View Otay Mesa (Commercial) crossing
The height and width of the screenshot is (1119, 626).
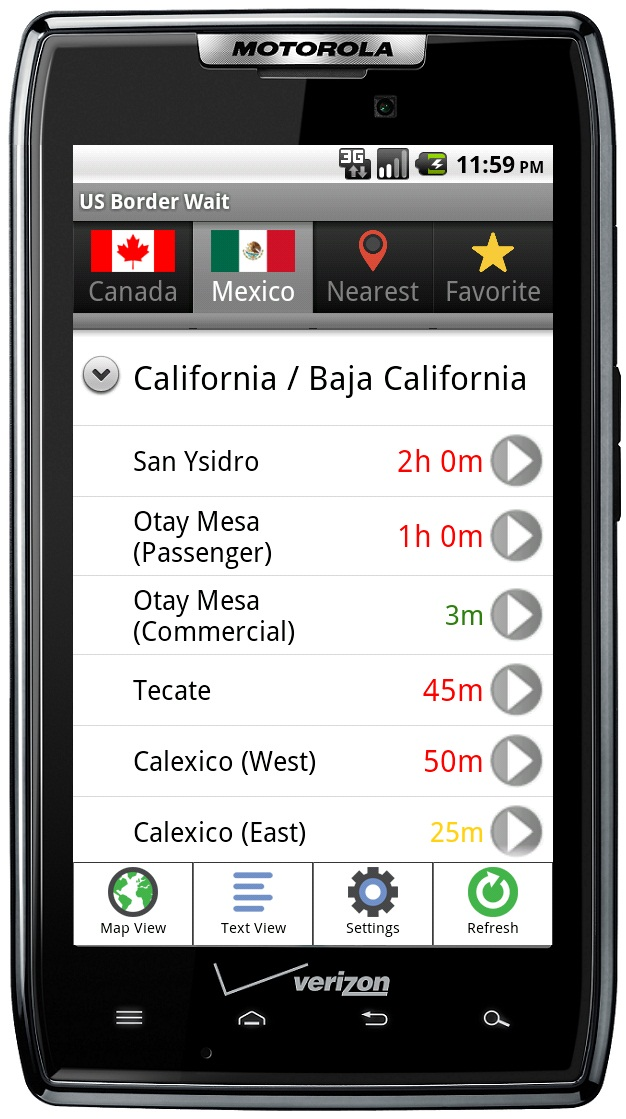[x=313, y=615]
